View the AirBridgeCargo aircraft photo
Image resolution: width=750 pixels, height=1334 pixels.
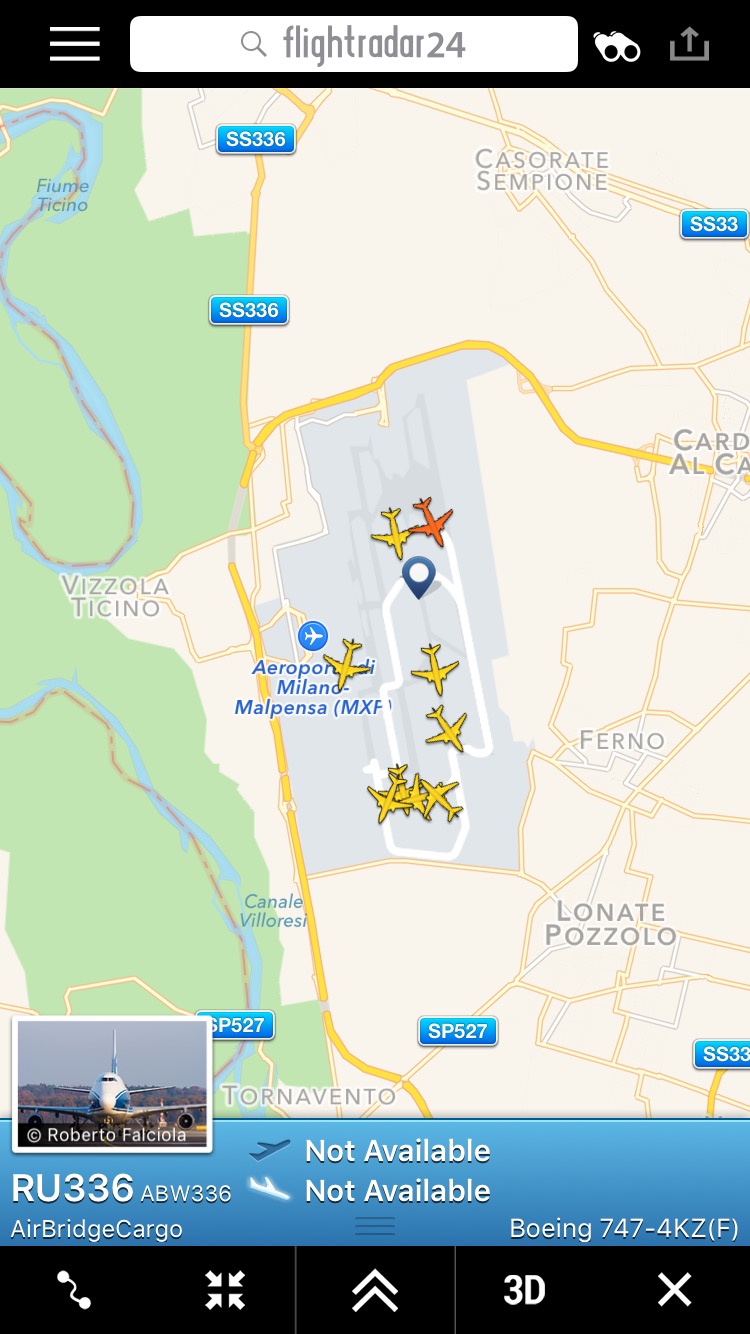click(112, 1084)
